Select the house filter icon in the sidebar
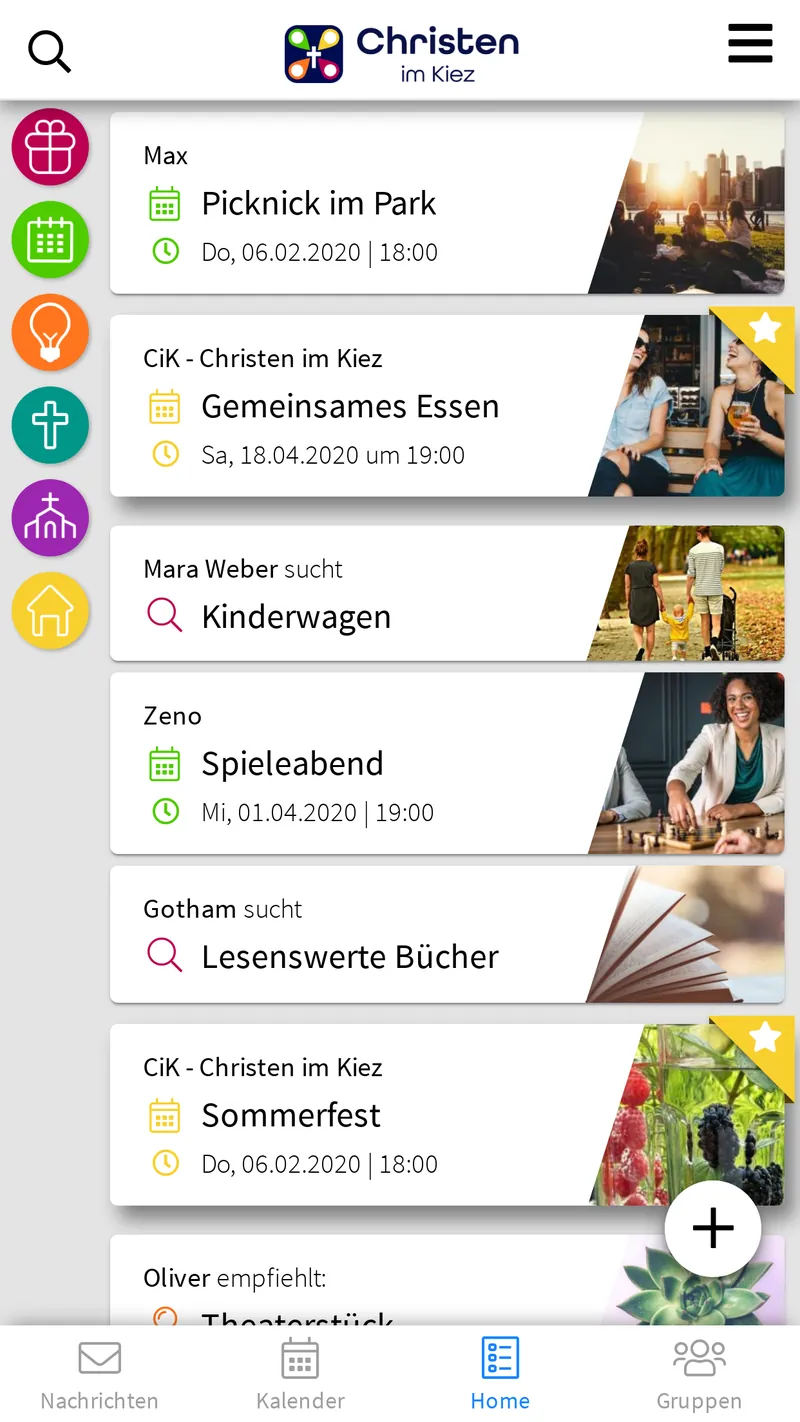800x1422 pixels. pyautogui.click(x=50, y=610)
